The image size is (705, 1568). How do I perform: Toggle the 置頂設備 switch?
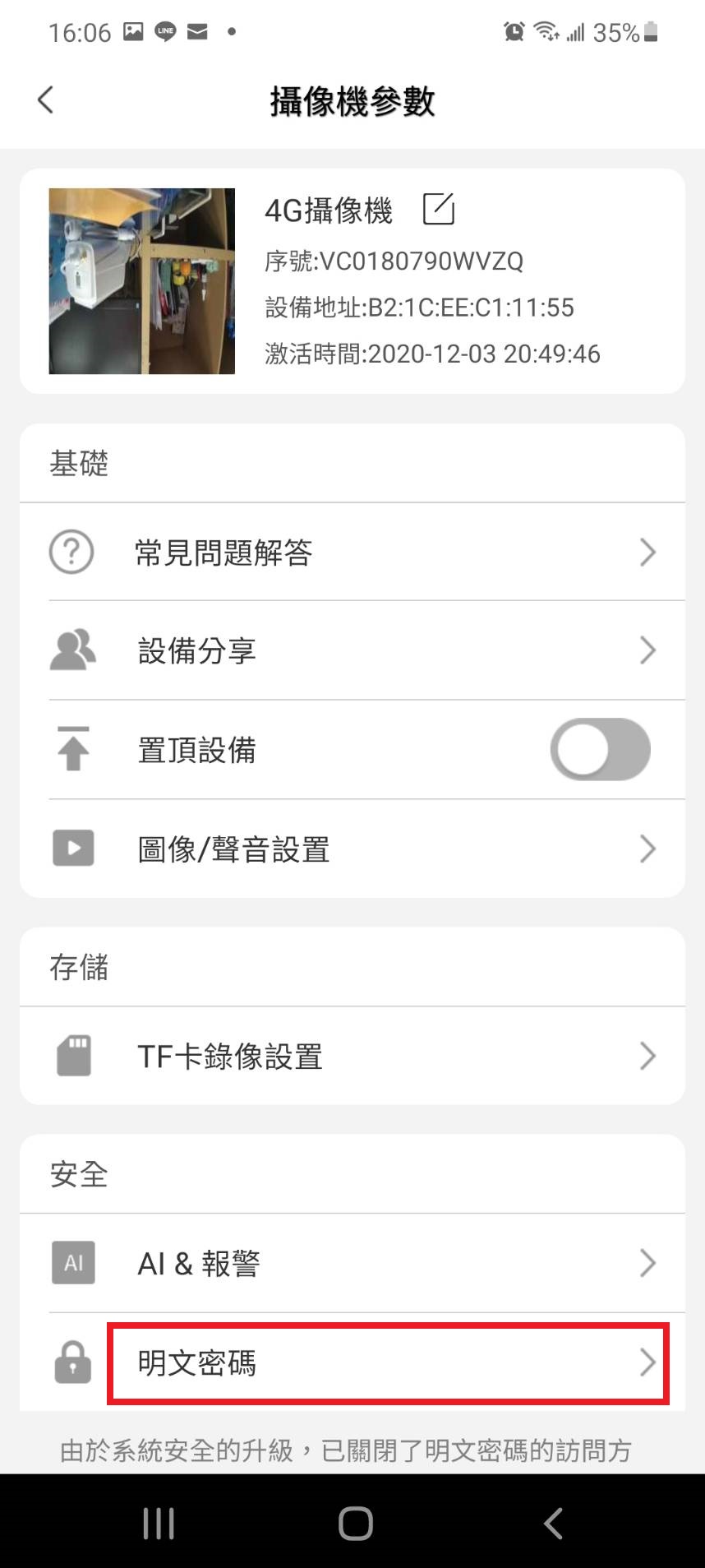(x=600, y=749)
